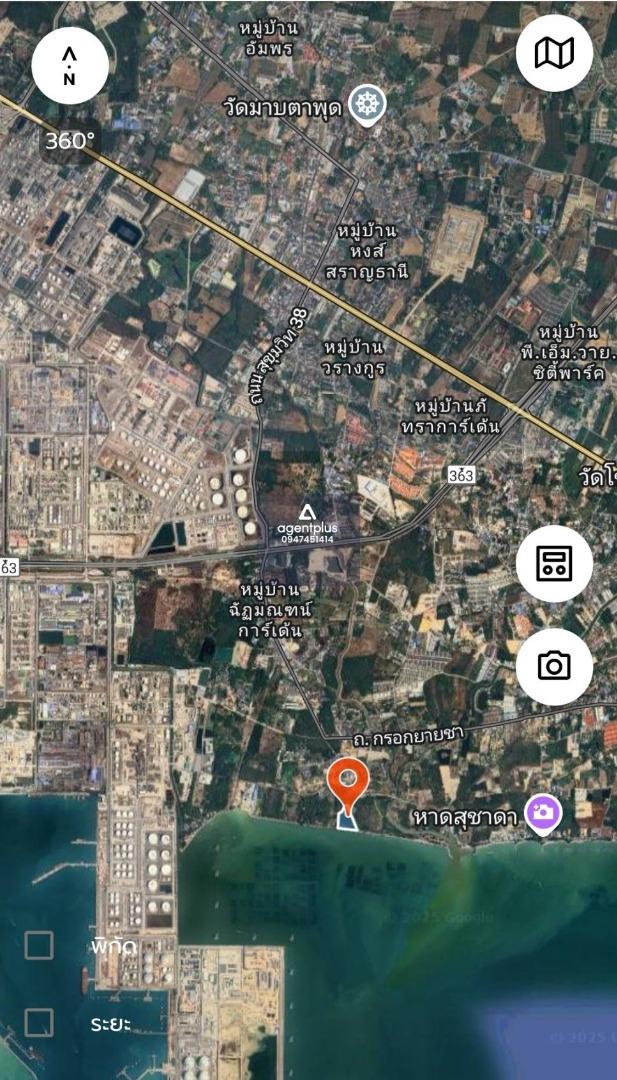Tap the north compass button
Viewport: 617px width, 1080px height.
(70, 65)
